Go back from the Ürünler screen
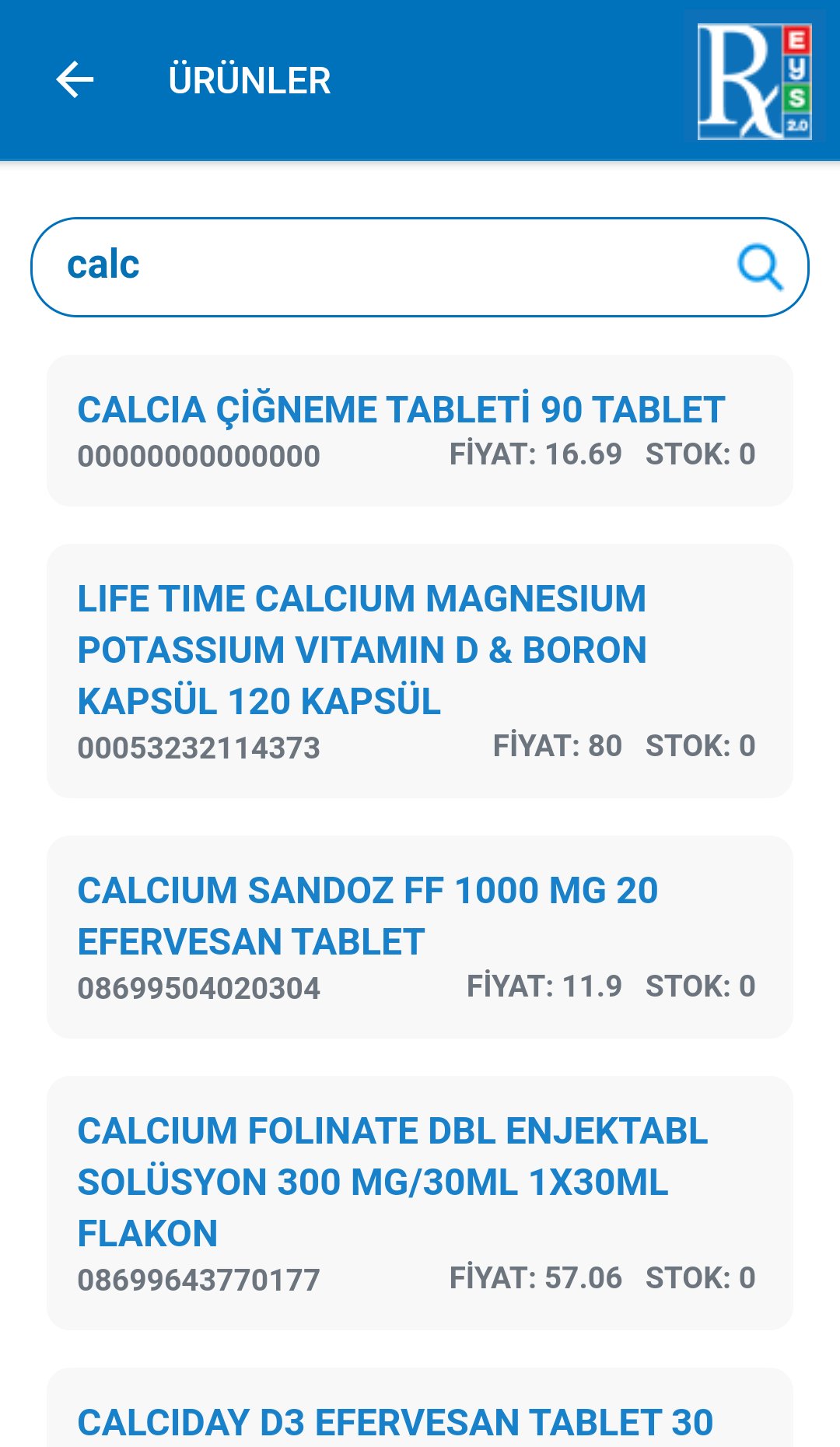 (x=75, y=80)
